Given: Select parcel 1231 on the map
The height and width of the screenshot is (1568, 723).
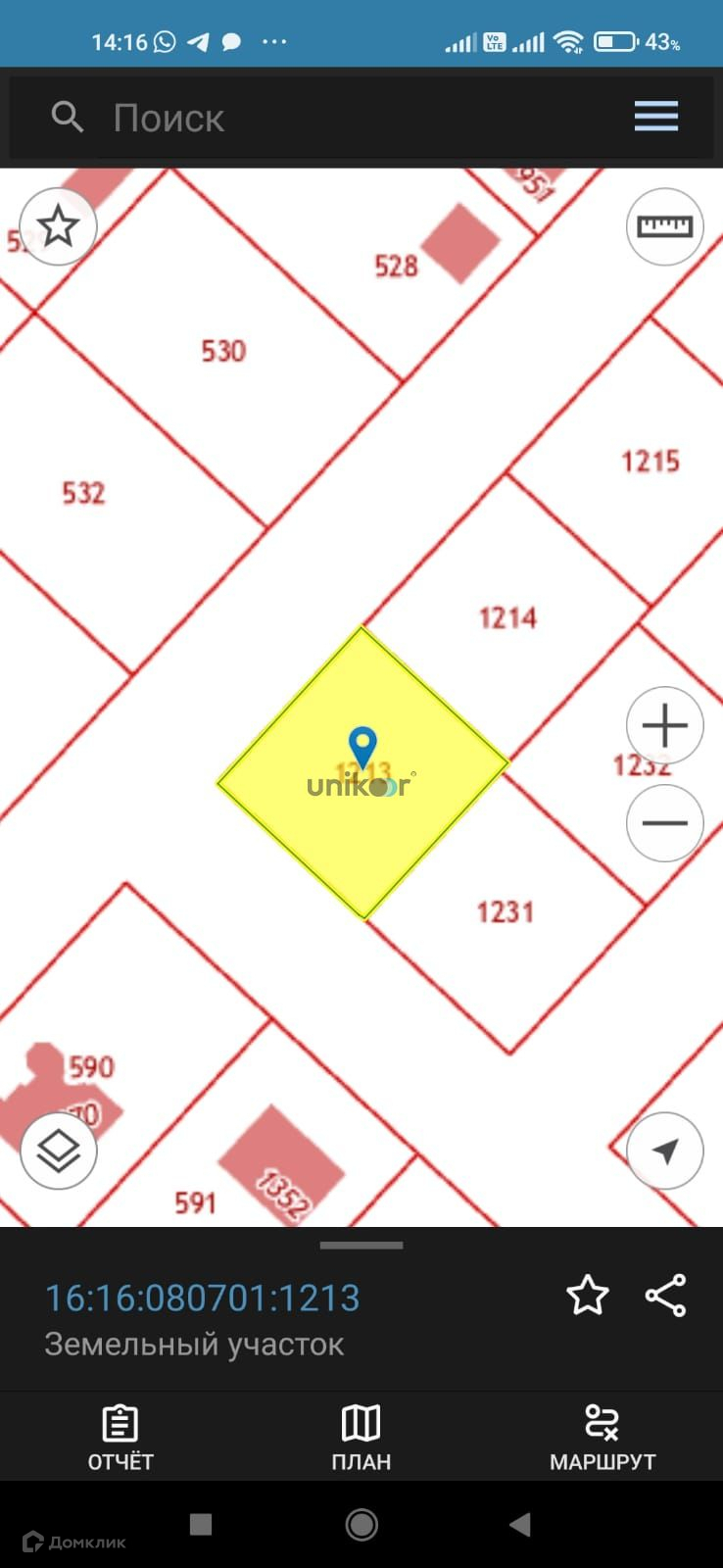Looking at the screenshot, I should coord(505,912).
